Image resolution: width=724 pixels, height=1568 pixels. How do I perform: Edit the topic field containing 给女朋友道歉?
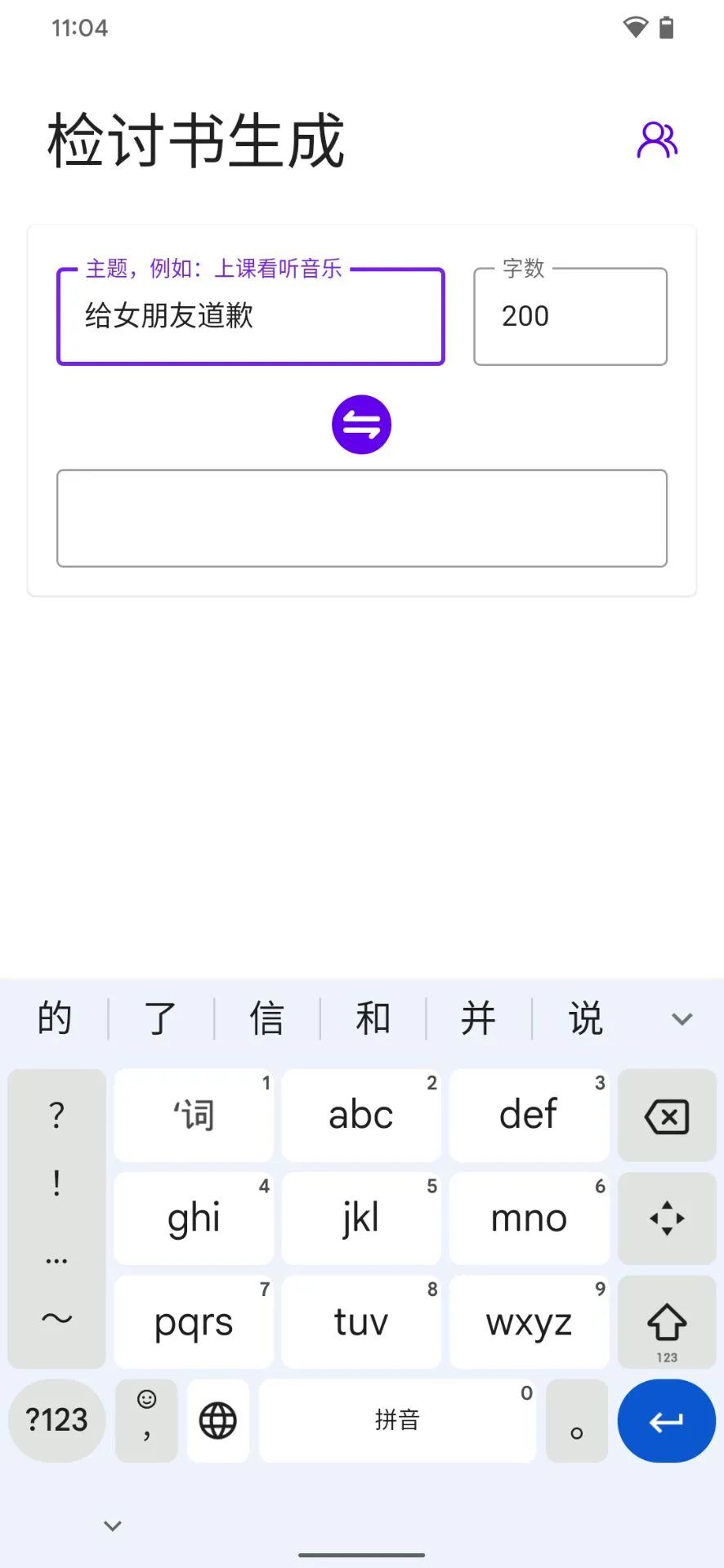point(250,317)
